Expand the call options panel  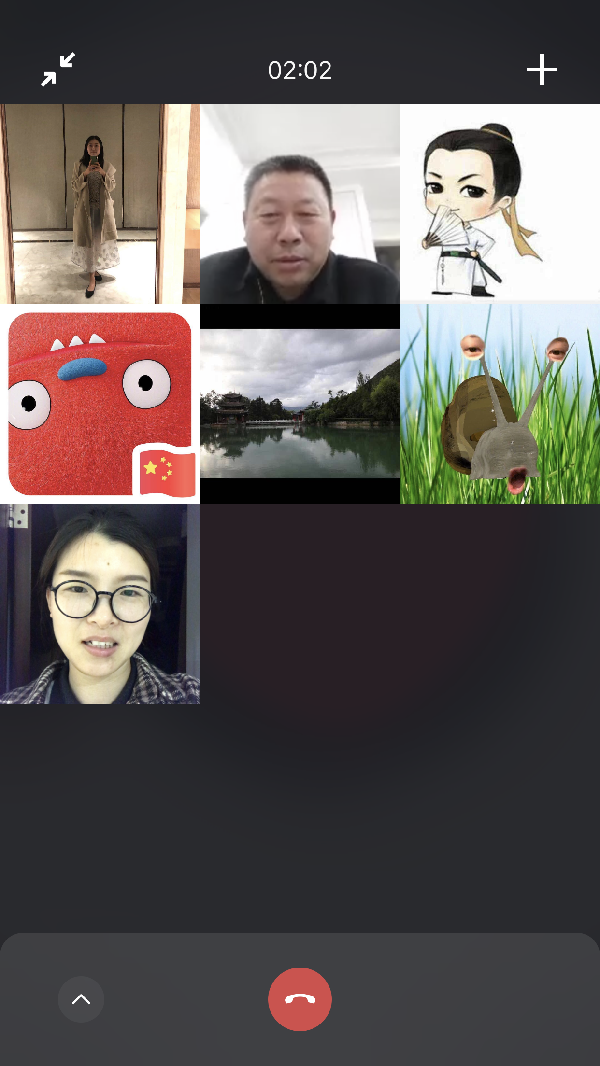coord(81,999)
